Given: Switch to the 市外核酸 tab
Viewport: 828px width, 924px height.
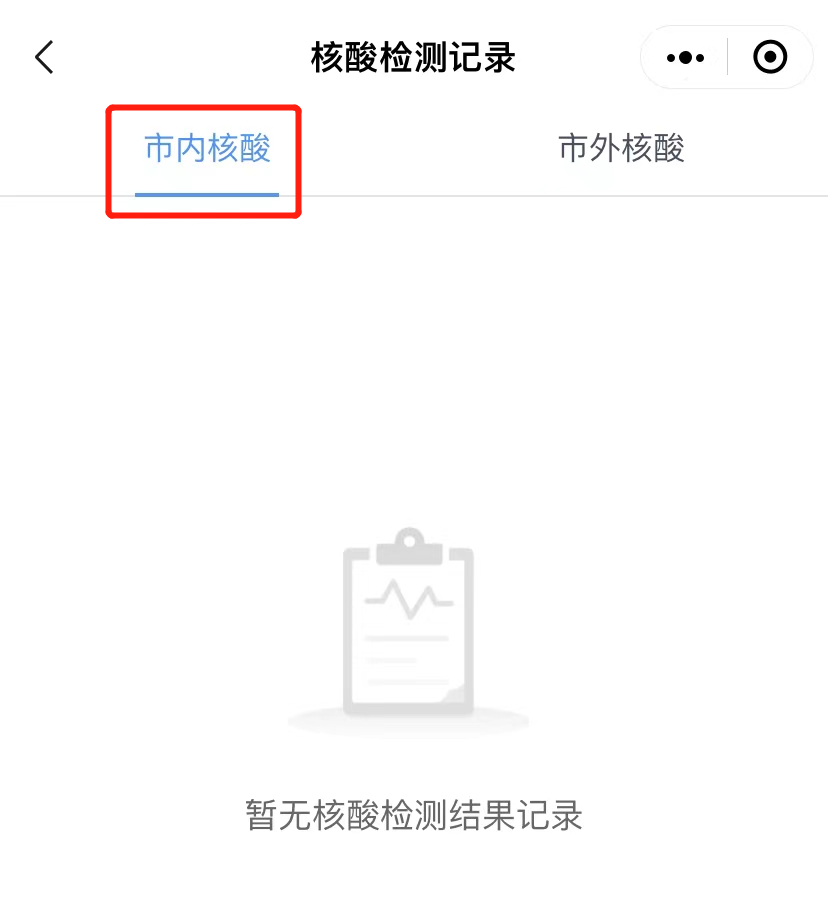Looking at the screenshot, I should coord(621,150).
